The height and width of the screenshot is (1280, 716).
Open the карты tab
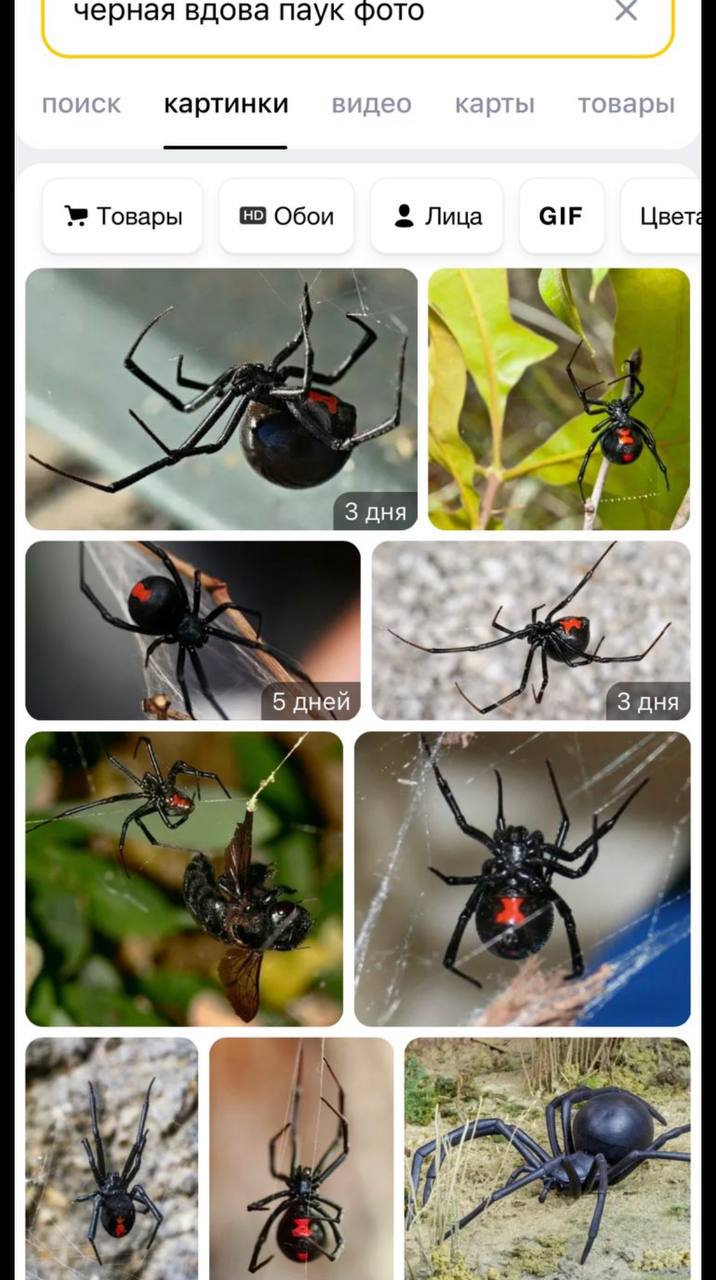tap(494, 104)
